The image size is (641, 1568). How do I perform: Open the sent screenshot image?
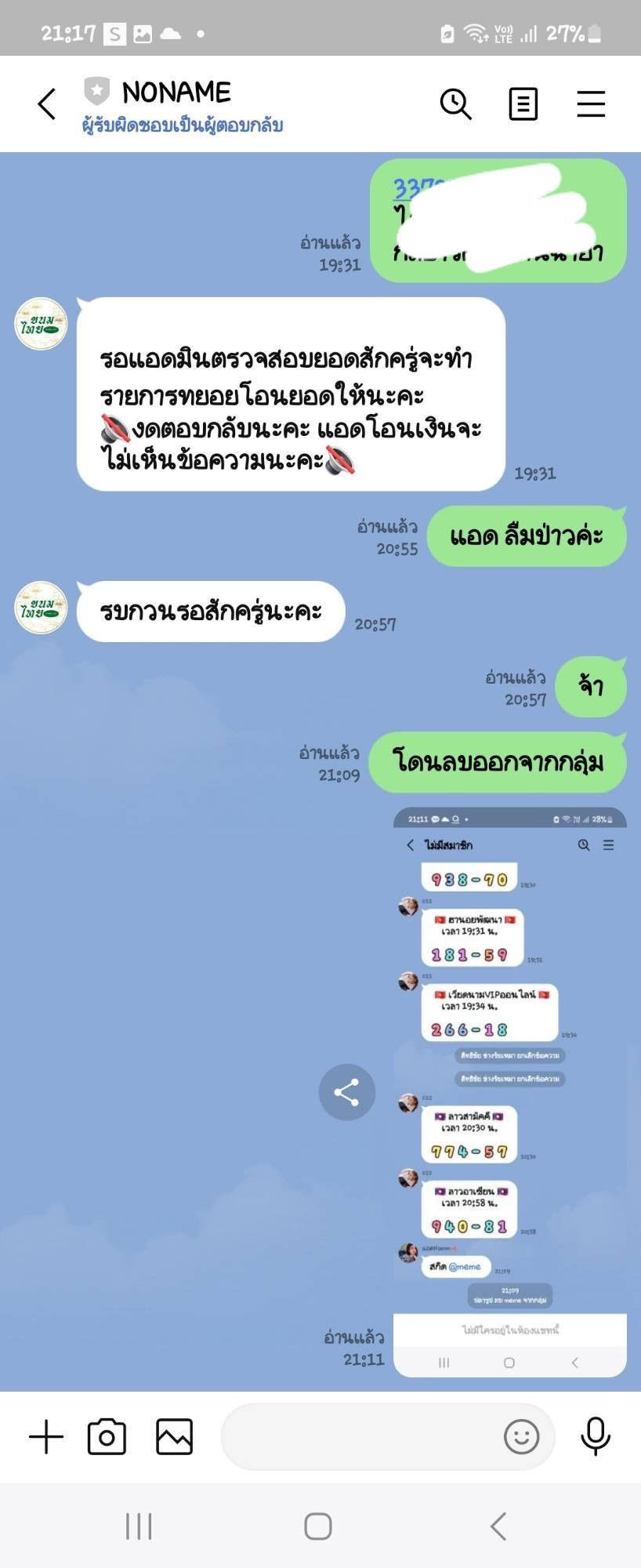click(x=509, y=1090)
